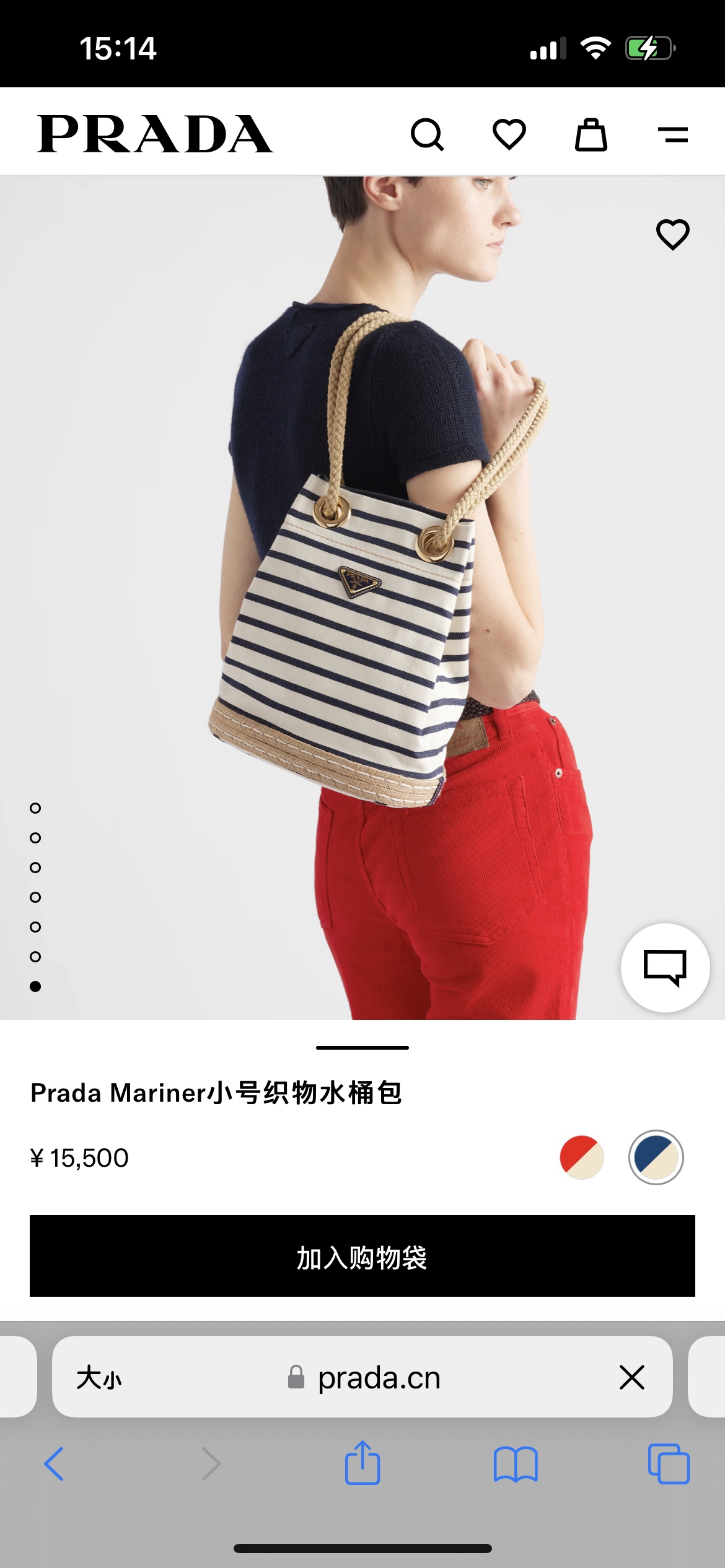
Task: Select the red and beige color
Action: click(581, 1157)
